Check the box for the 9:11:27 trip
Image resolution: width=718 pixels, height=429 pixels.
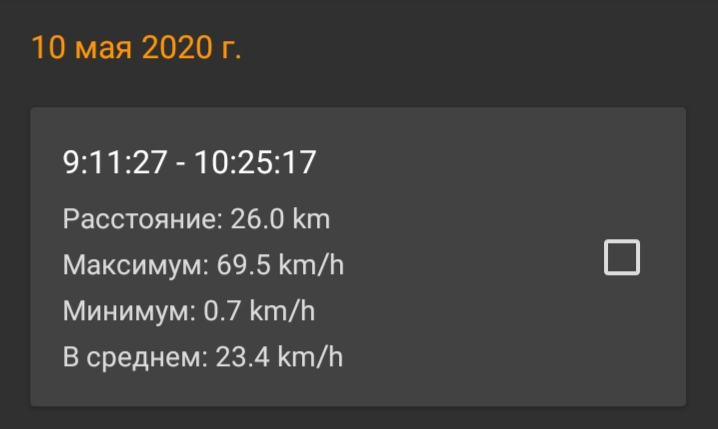pyautogui.click(x=622, y=258)
